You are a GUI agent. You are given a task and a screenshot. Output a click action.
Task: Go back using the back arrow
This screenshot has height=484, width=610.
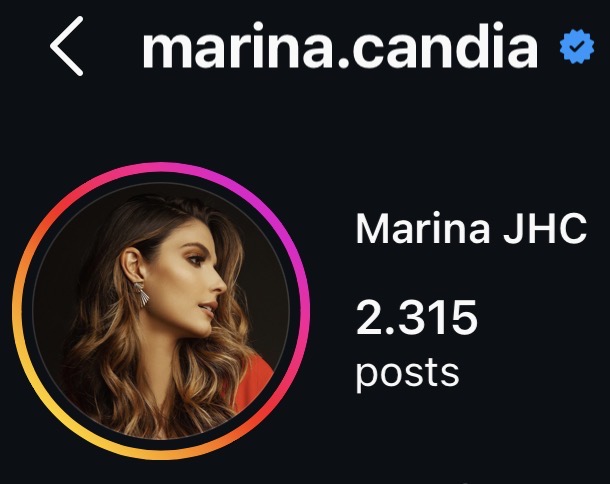click(66, 51)
